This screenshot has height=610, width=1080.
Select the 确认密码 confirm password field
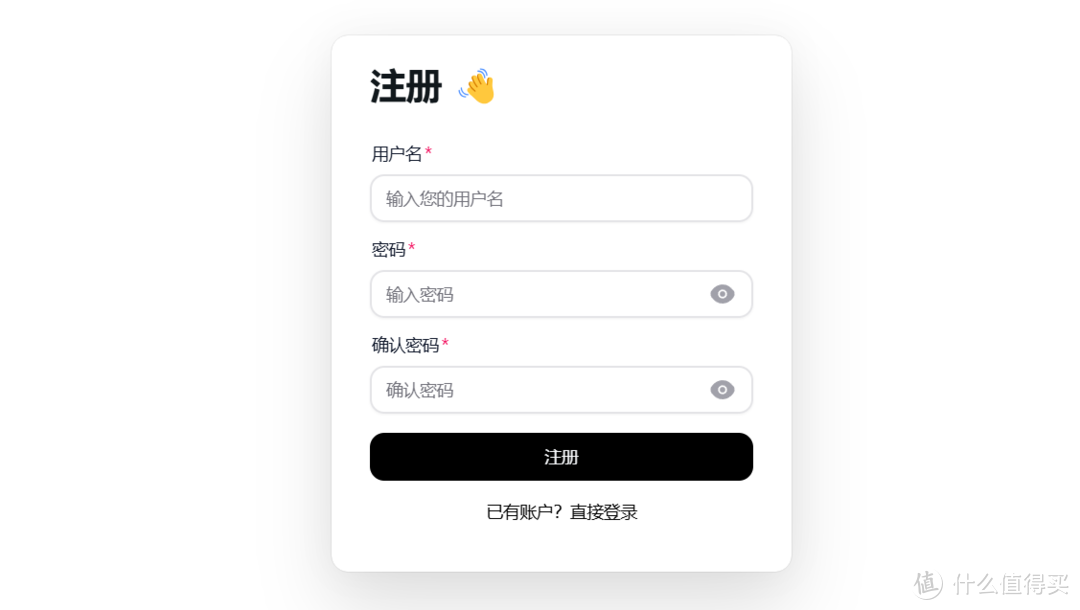[540, 390]
